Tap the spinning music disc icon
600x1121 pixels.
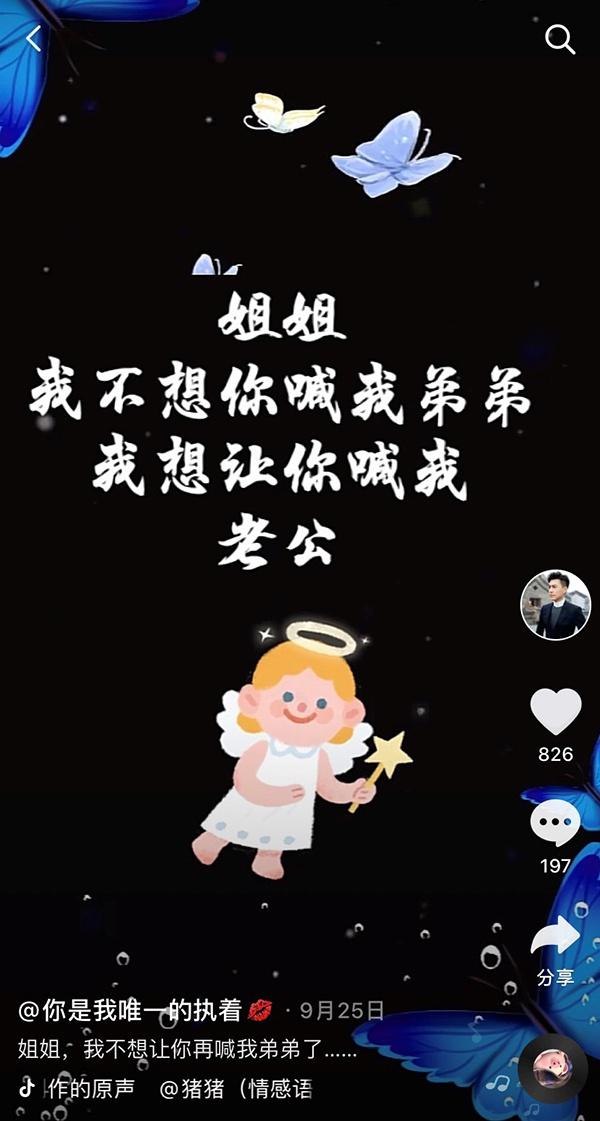click(552, 1070)
